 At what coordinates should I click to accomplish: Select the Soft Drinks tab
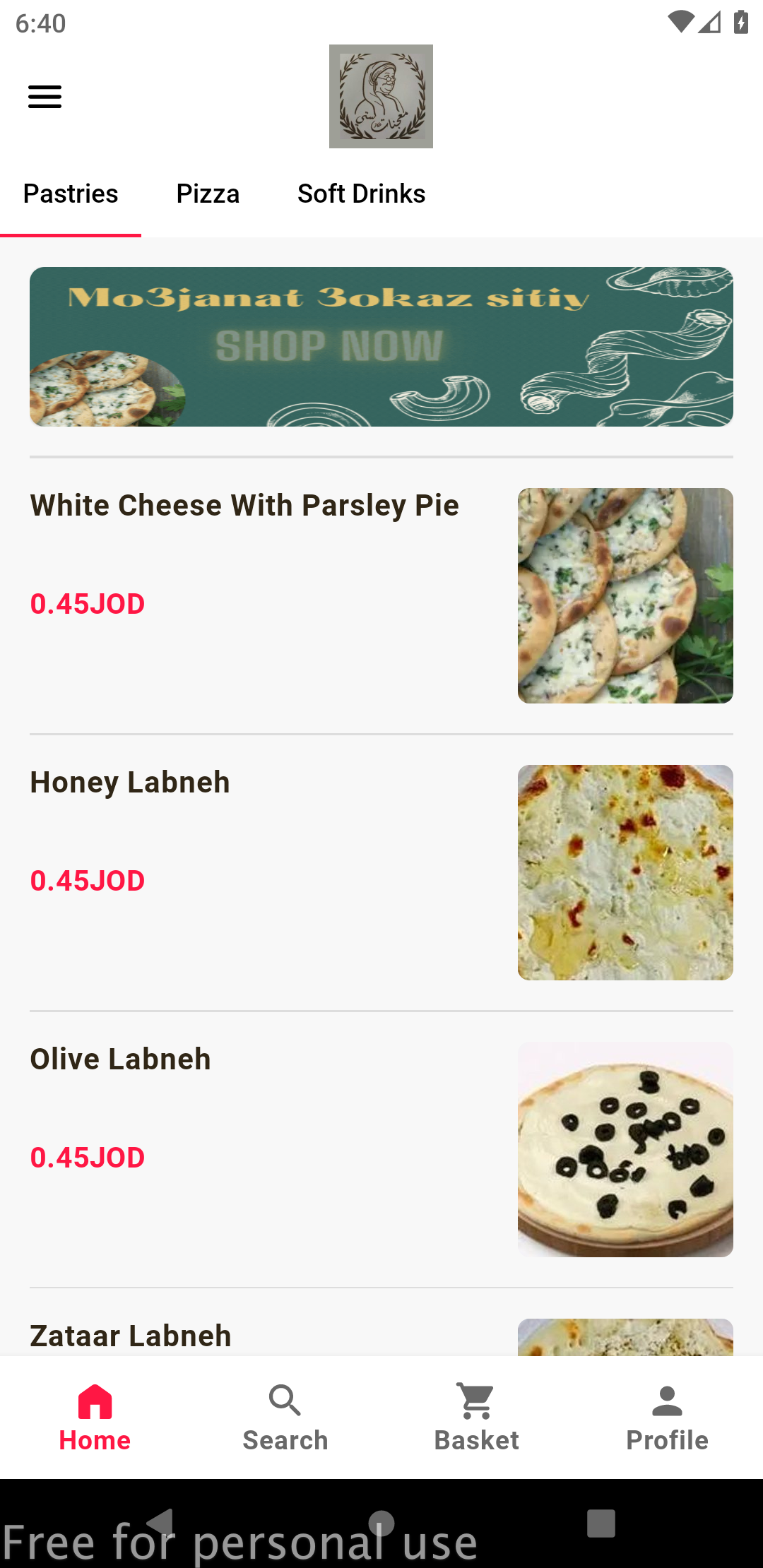pos(361,194)
